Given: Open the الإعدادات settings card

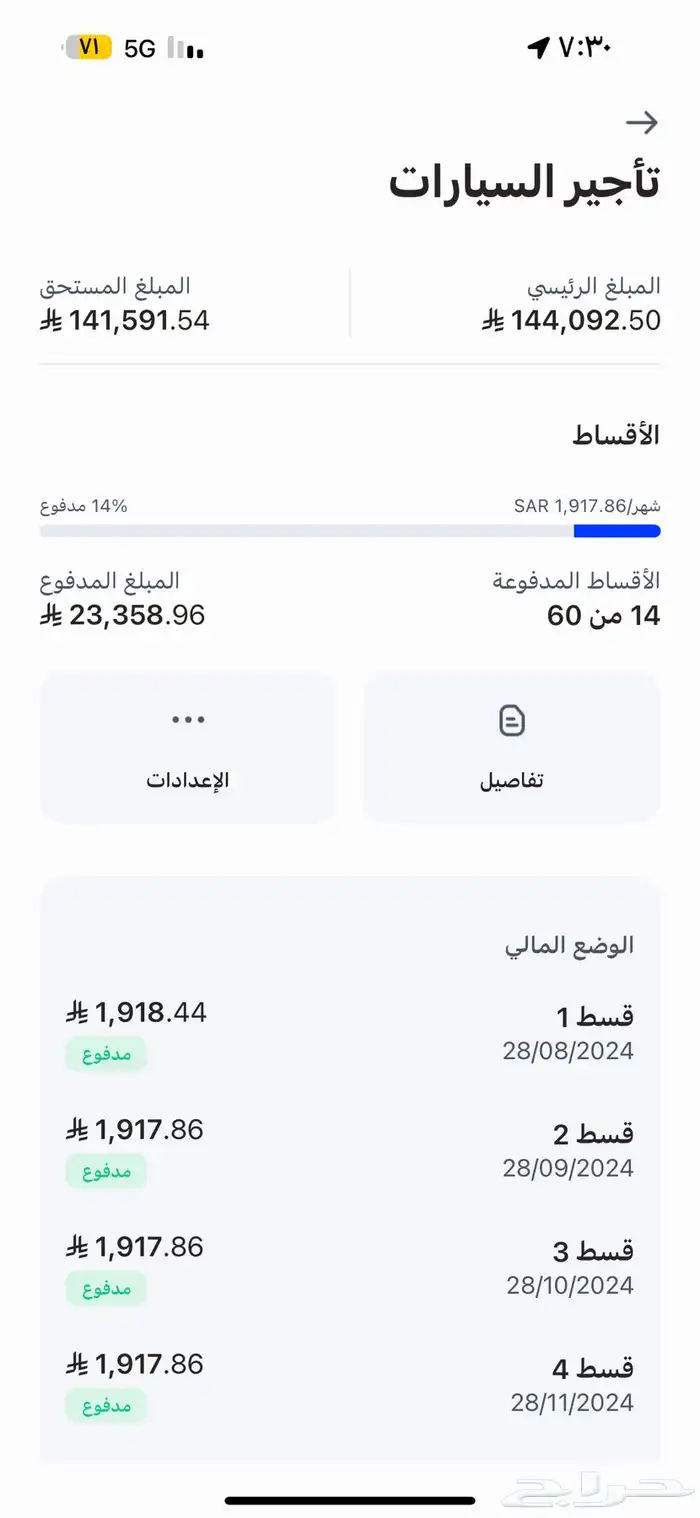Looking at the screenshot, I should tap(188, 748).
